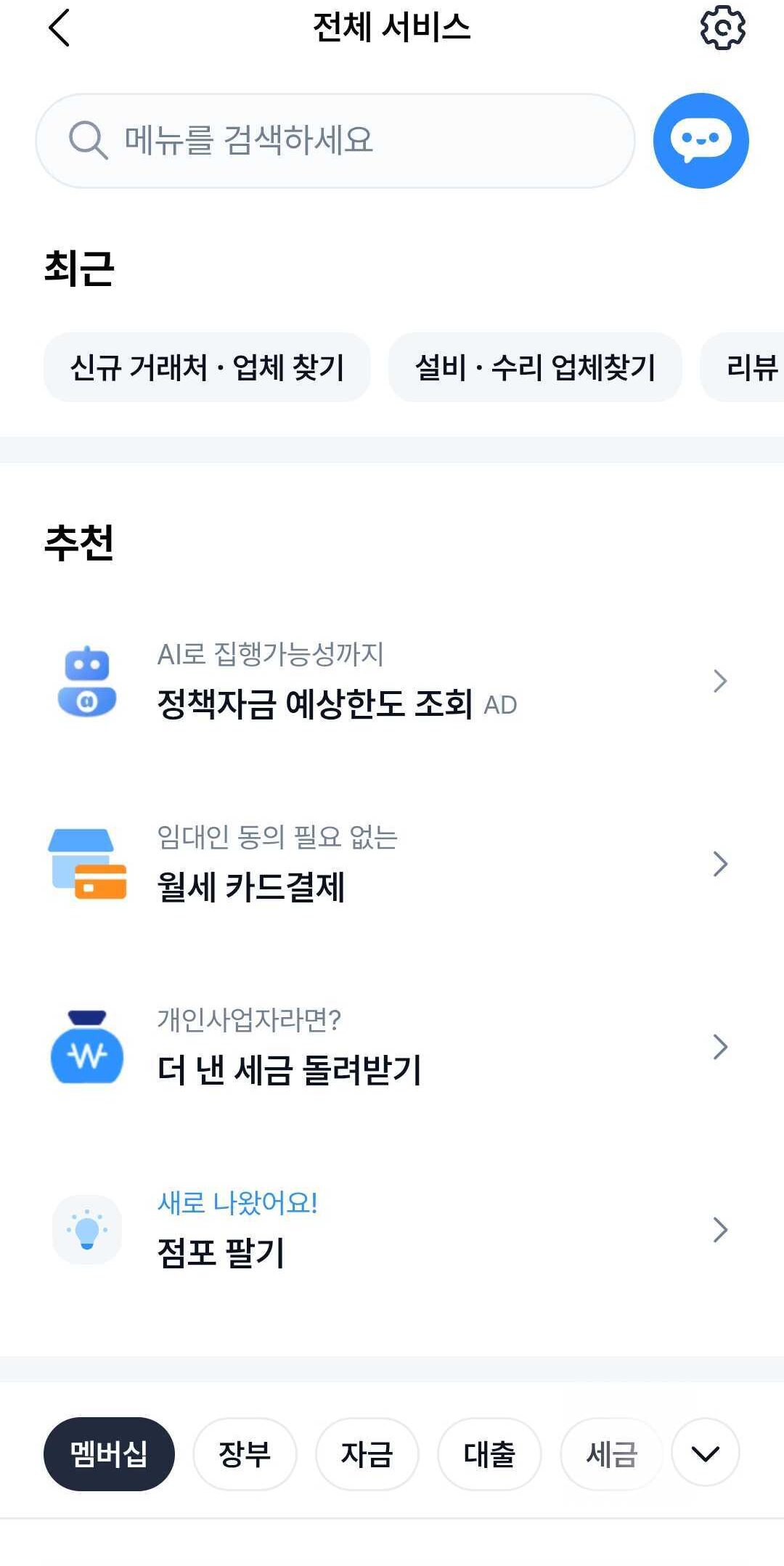Open 더 낸 세금 돌려받기
This screenshot has height=1566, width=784.
pos(392,1047)
